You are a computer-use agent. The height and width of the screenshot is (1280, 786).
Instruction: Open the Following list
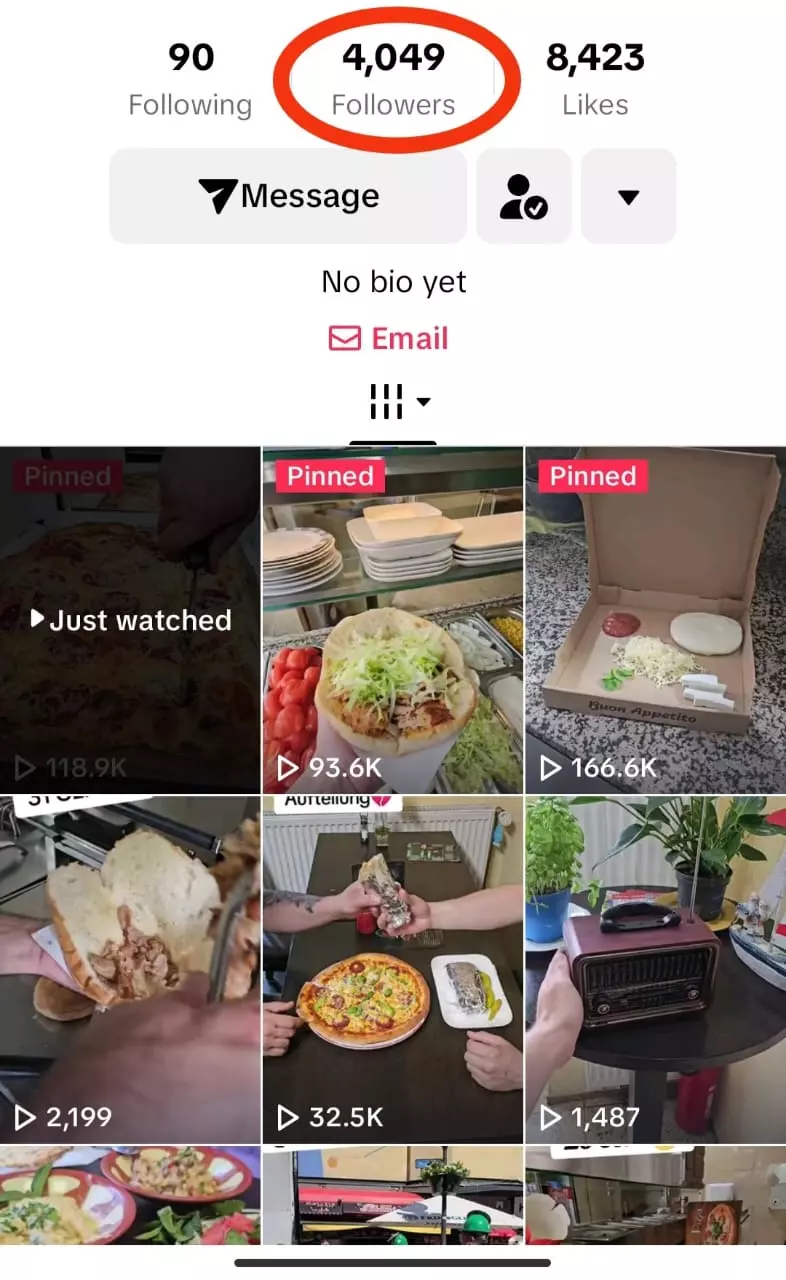tap(190, 80)
